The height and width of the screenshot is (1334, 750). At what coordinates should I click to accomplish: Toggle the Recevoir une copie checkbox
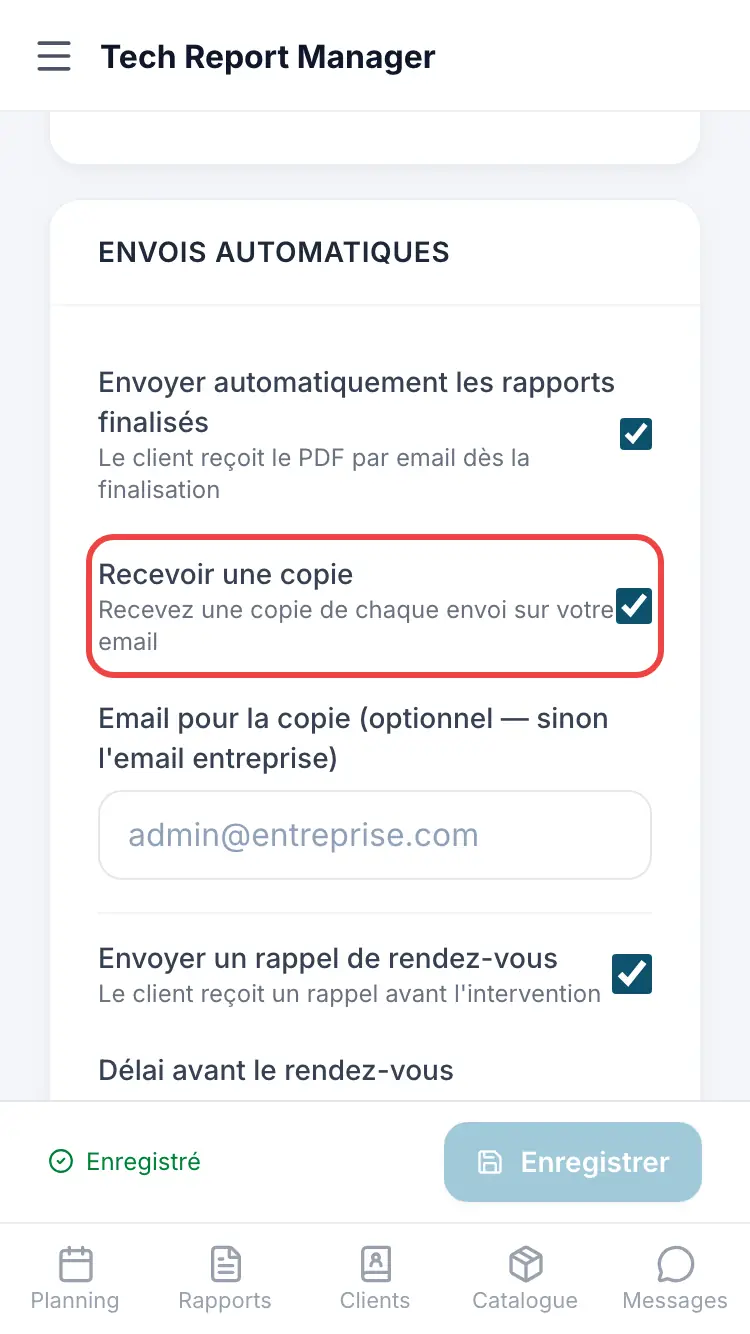(x=635, y=606)
